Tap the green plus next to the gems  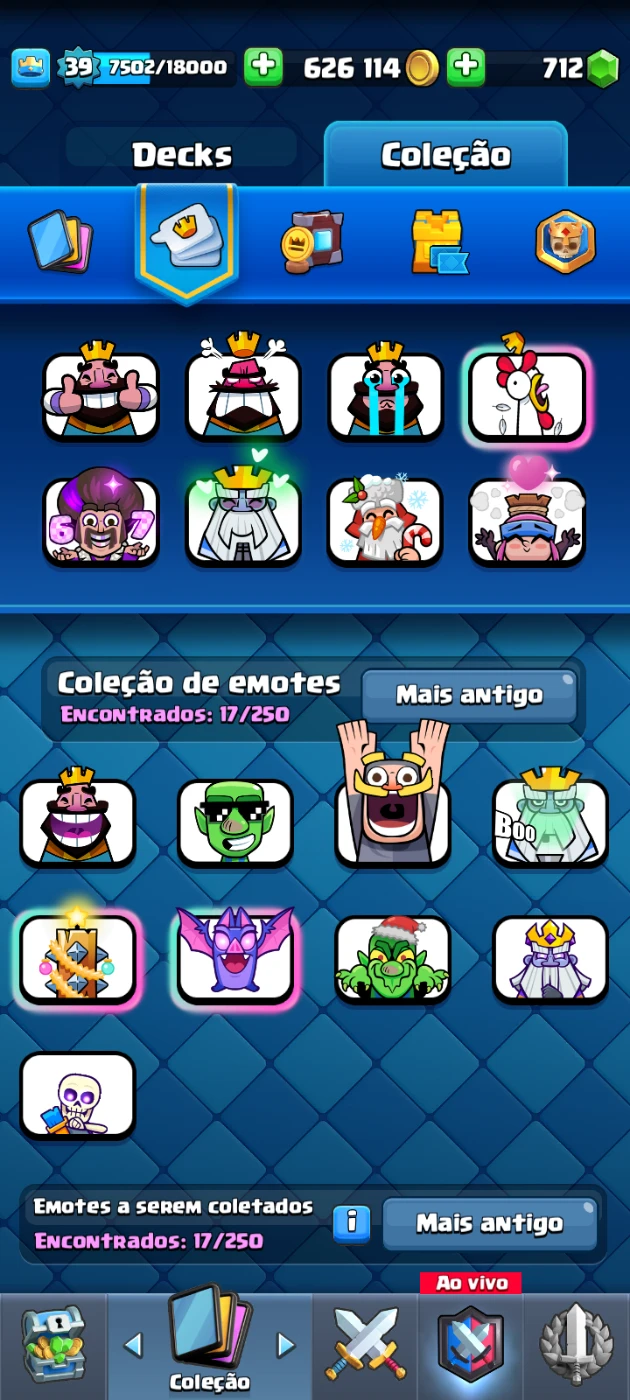pos(466,67)
